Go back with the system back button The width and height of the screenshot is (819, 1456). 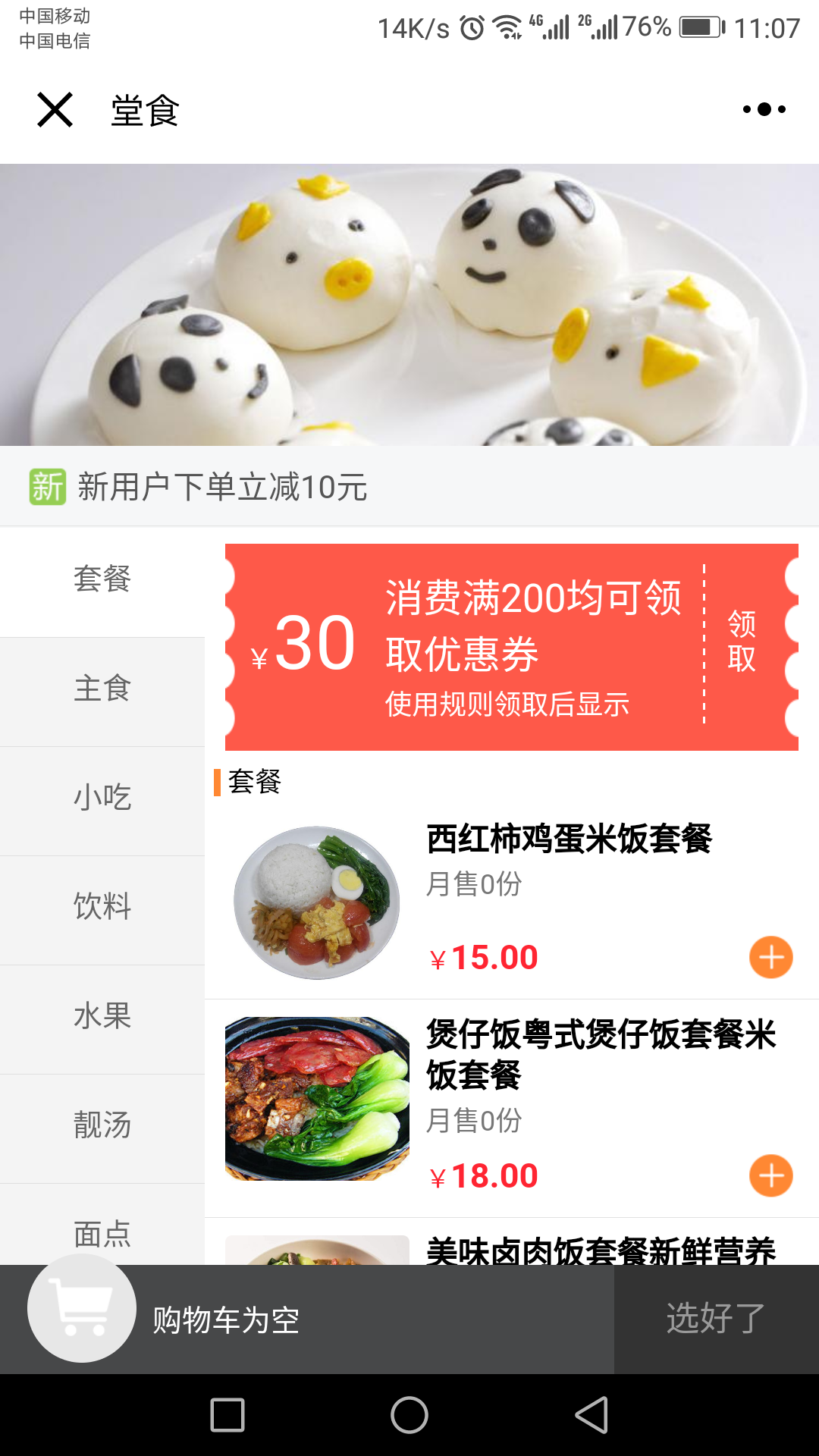pyautogui.click(x=592, y=1415)
